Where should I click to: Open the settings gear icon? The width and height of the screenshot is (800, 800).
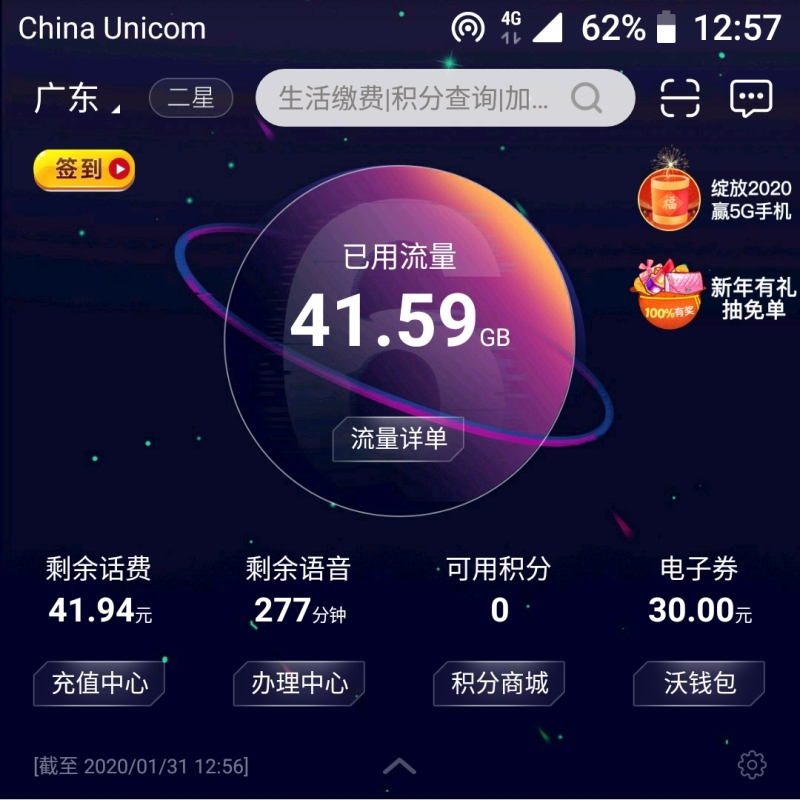pos(751,765)
